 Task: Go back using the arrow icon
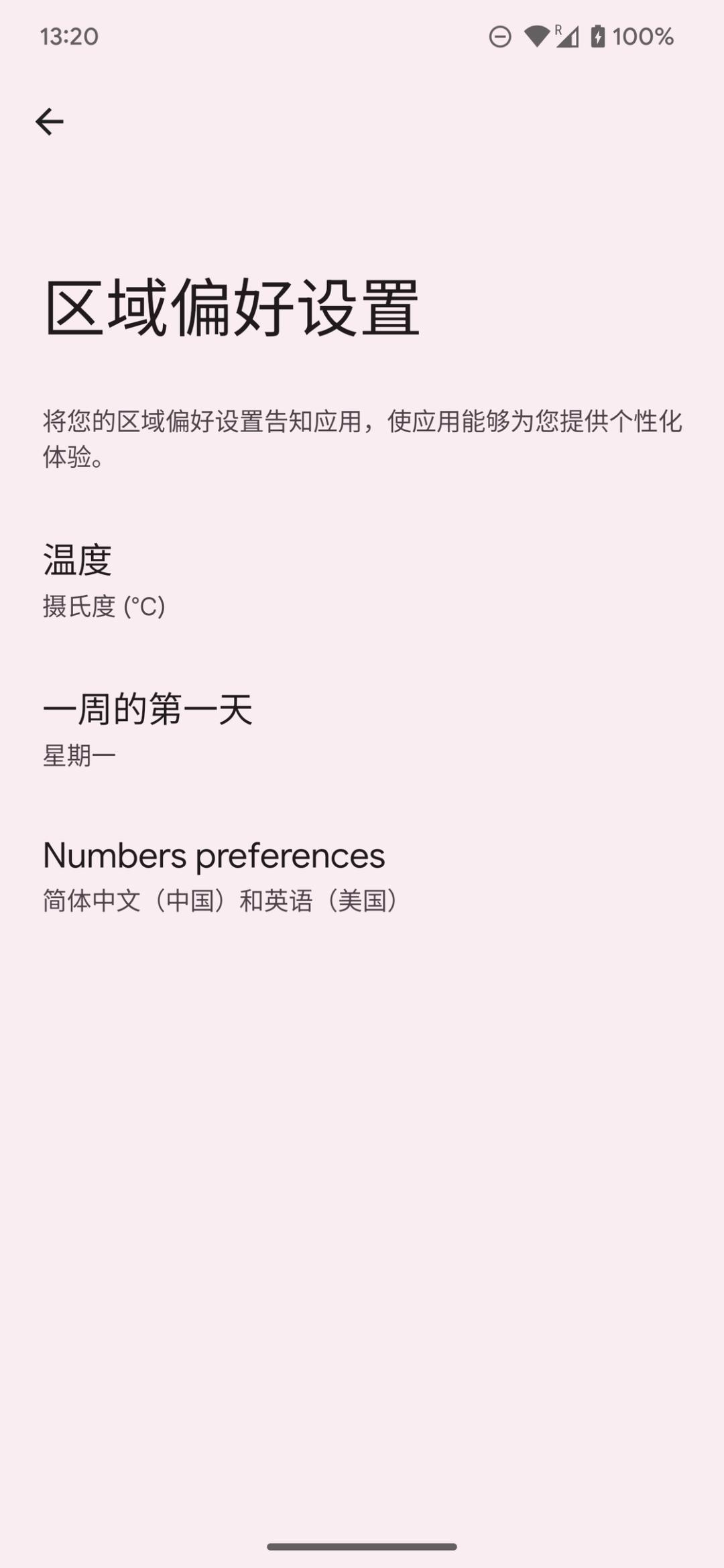click(49, 122)
